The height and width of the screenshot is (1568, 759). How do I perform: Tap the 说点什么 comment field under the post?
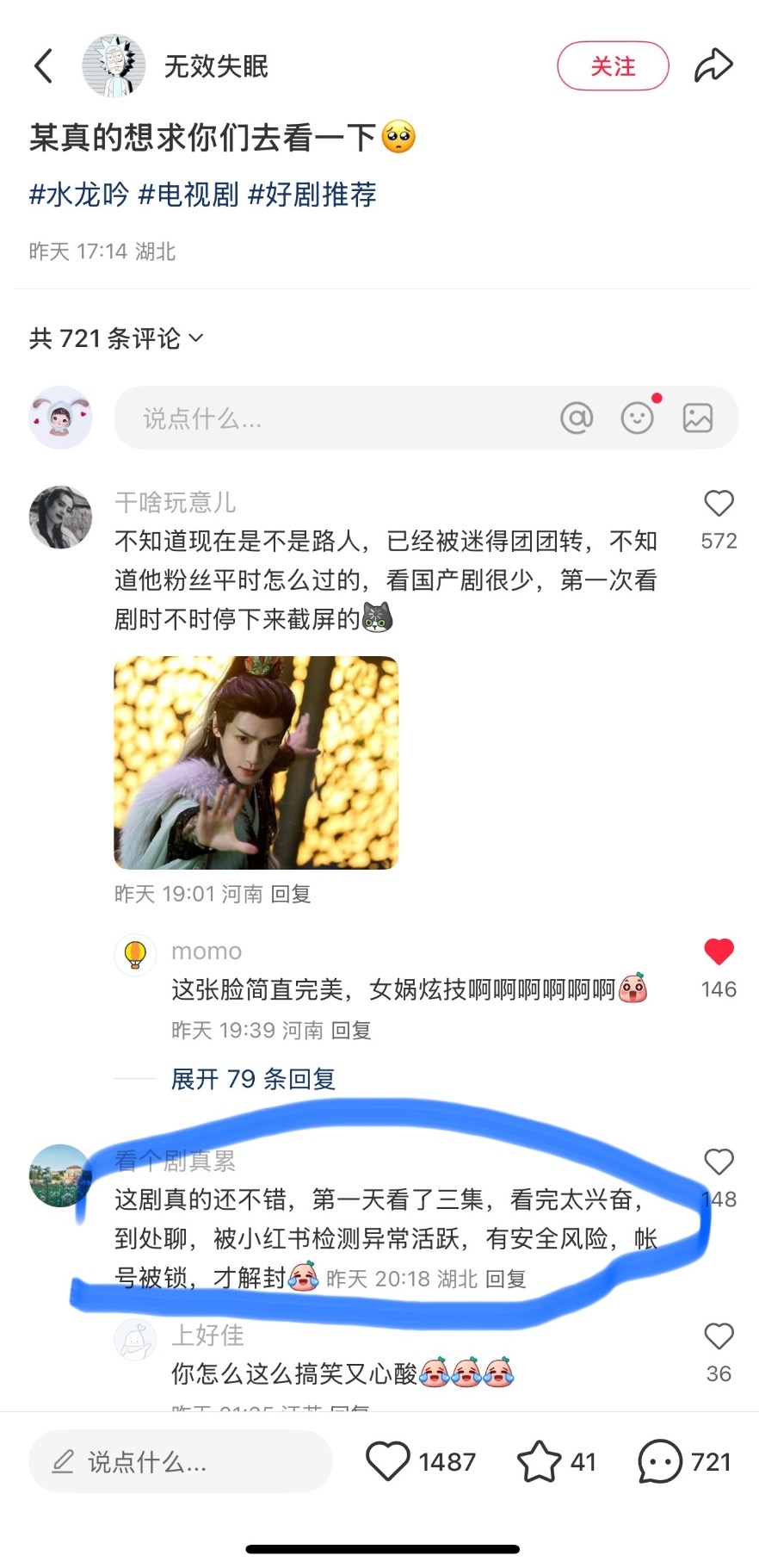pos(327,418)
